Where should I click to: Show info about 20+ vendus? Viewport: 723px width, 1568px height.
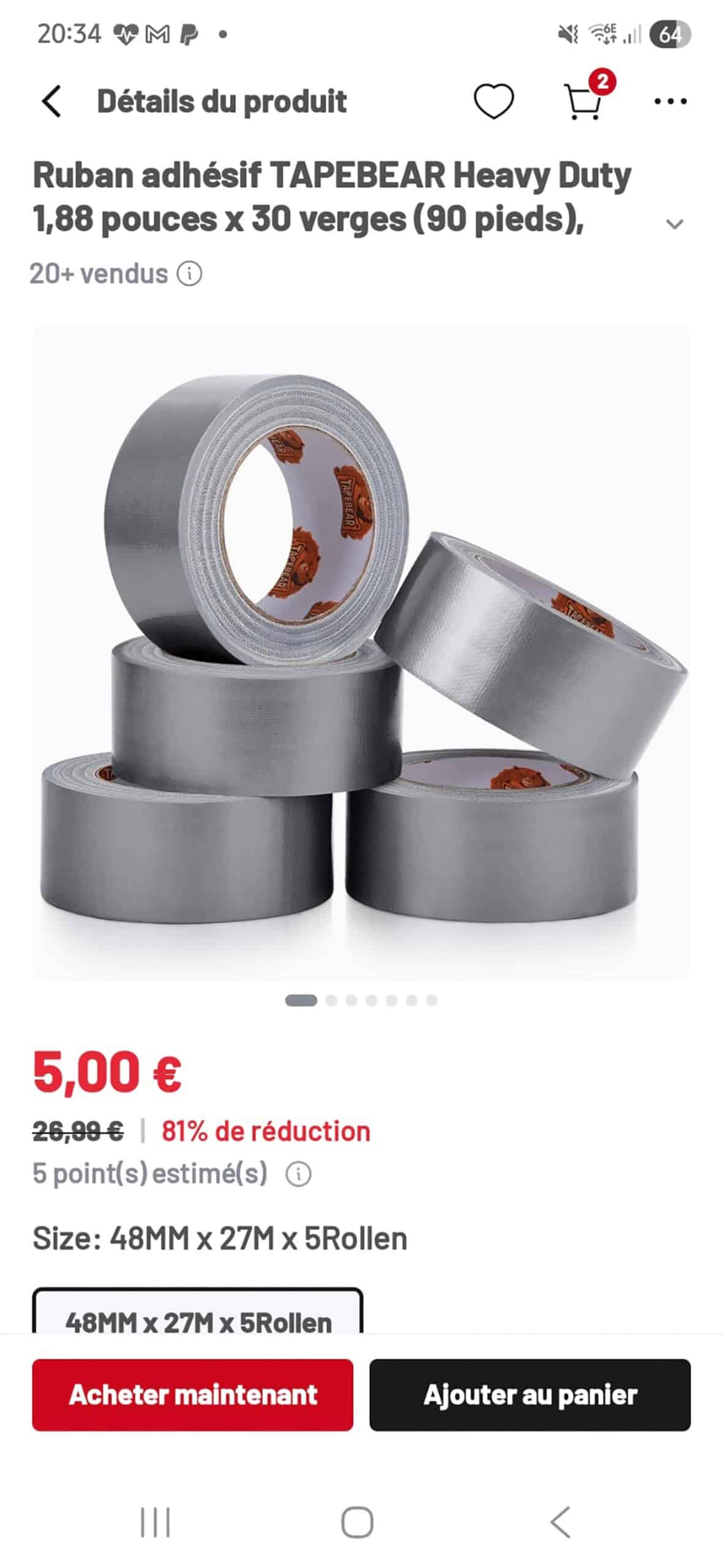(190, 274)
